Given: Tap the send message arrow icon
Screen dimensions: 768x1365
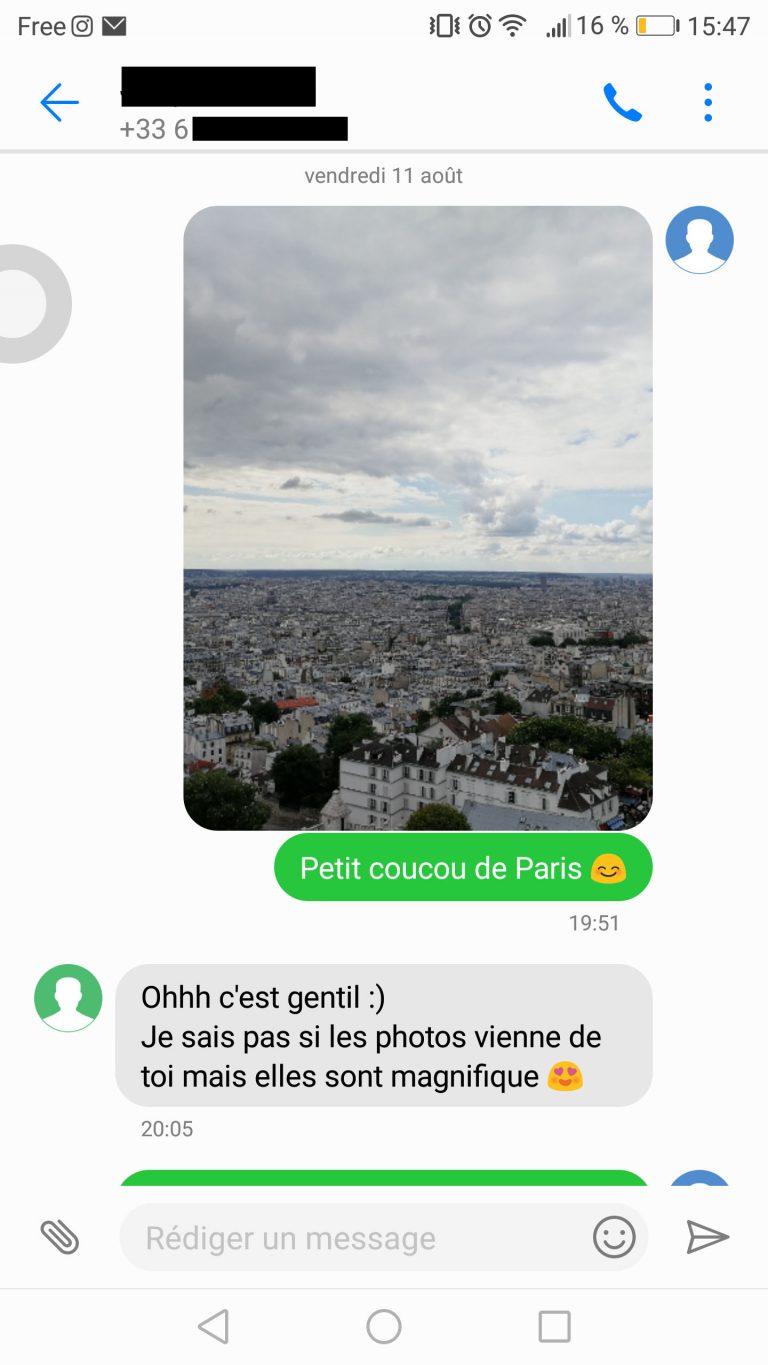Looking at the screenshot, I should pos(707,1237).
